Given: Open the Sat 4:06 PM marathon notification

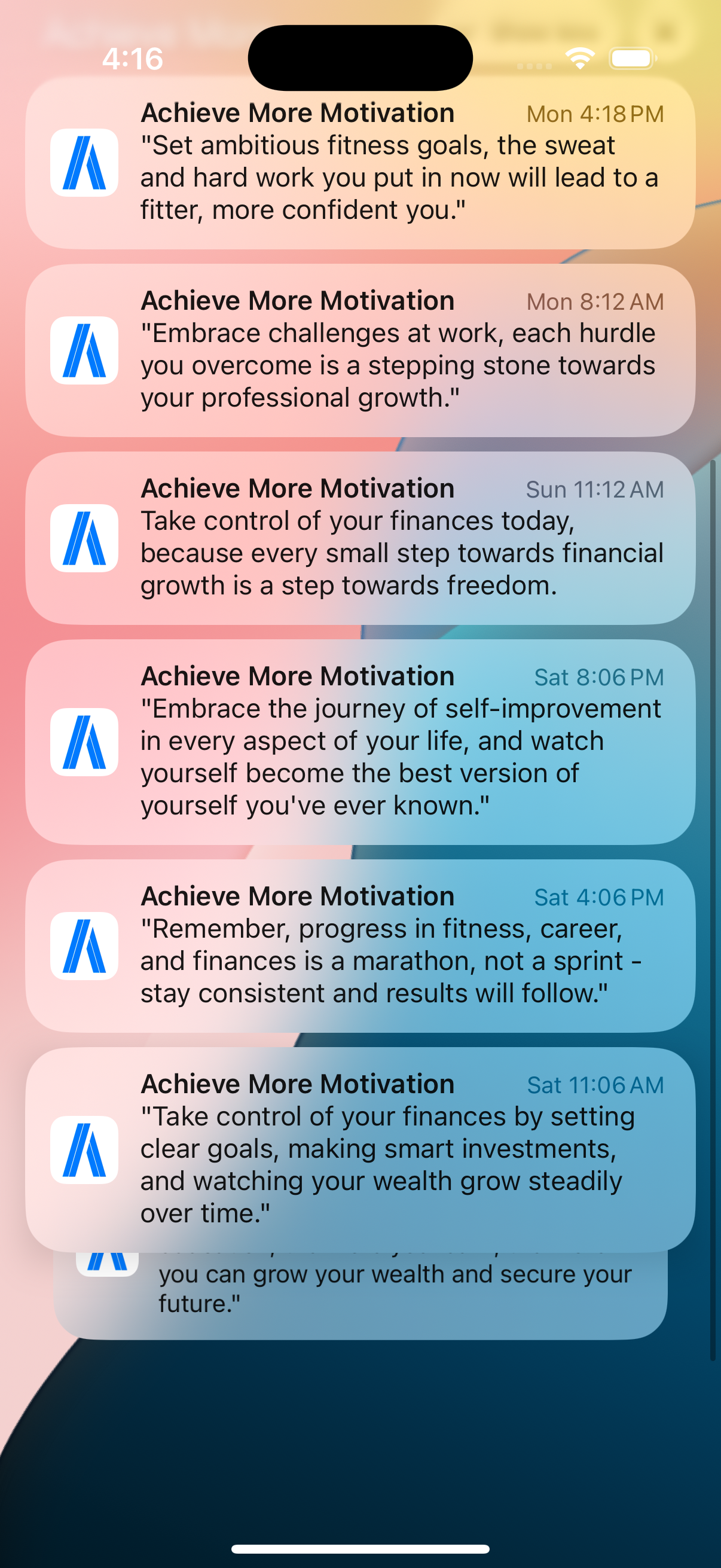Looking at the screenshot, I should (x=360, y=946).
